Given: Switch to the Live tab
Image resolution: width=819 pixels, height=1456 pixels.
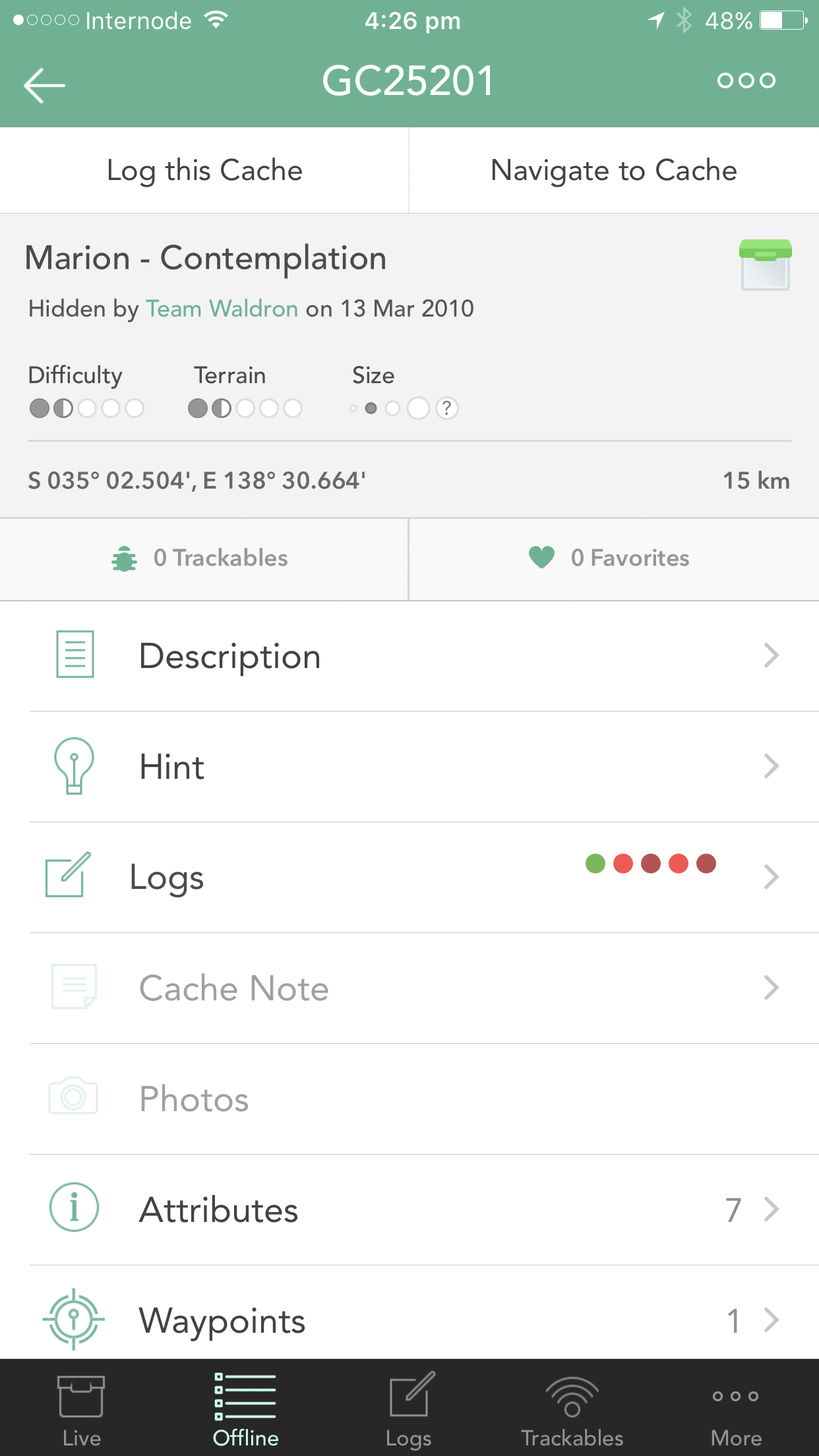Looking at the screenshot, I should [82, 1409].
